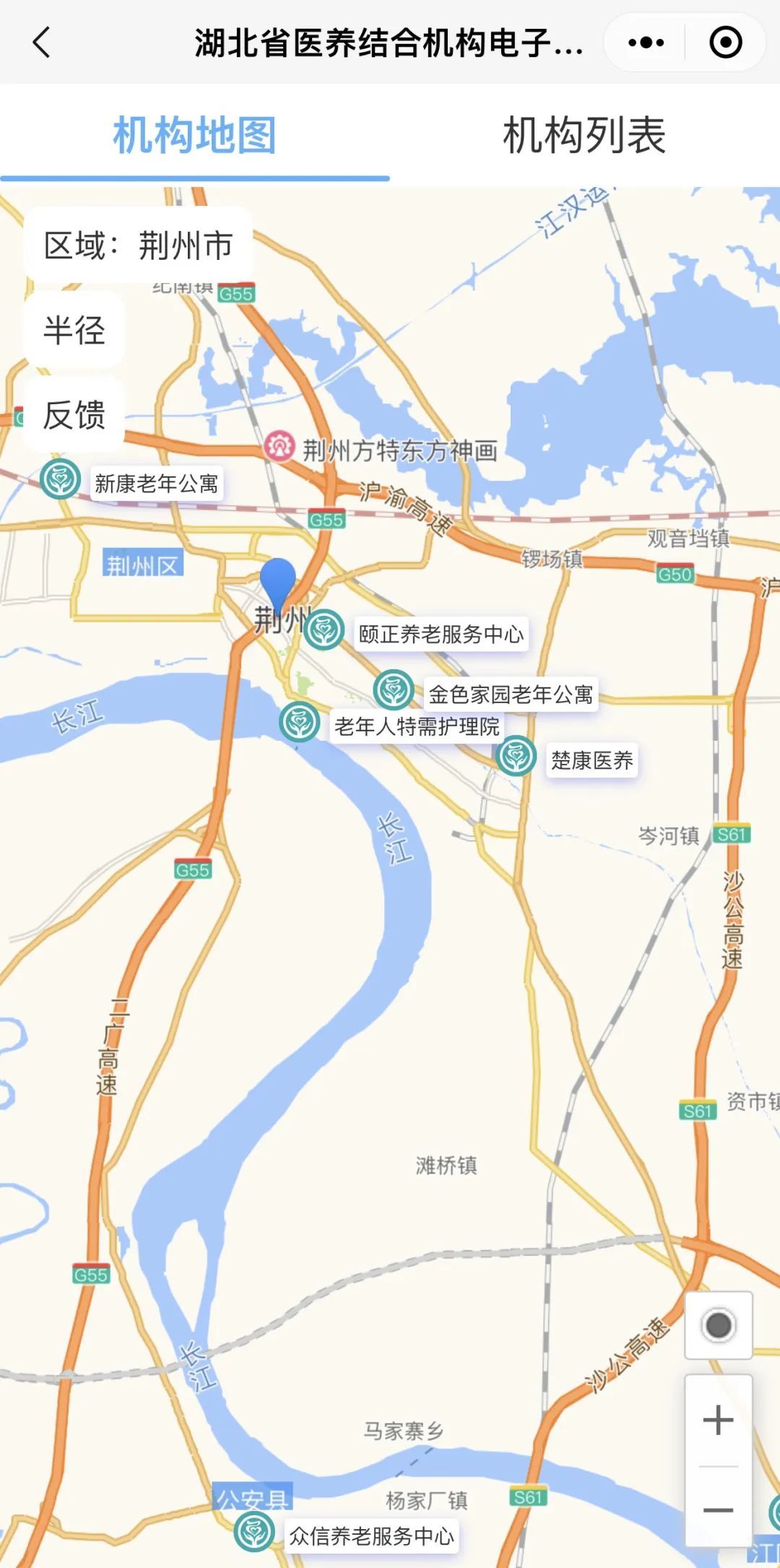Screen dimensions: 780x1568
Task: Tap the 半径 radius button
Action: [74, 331]
